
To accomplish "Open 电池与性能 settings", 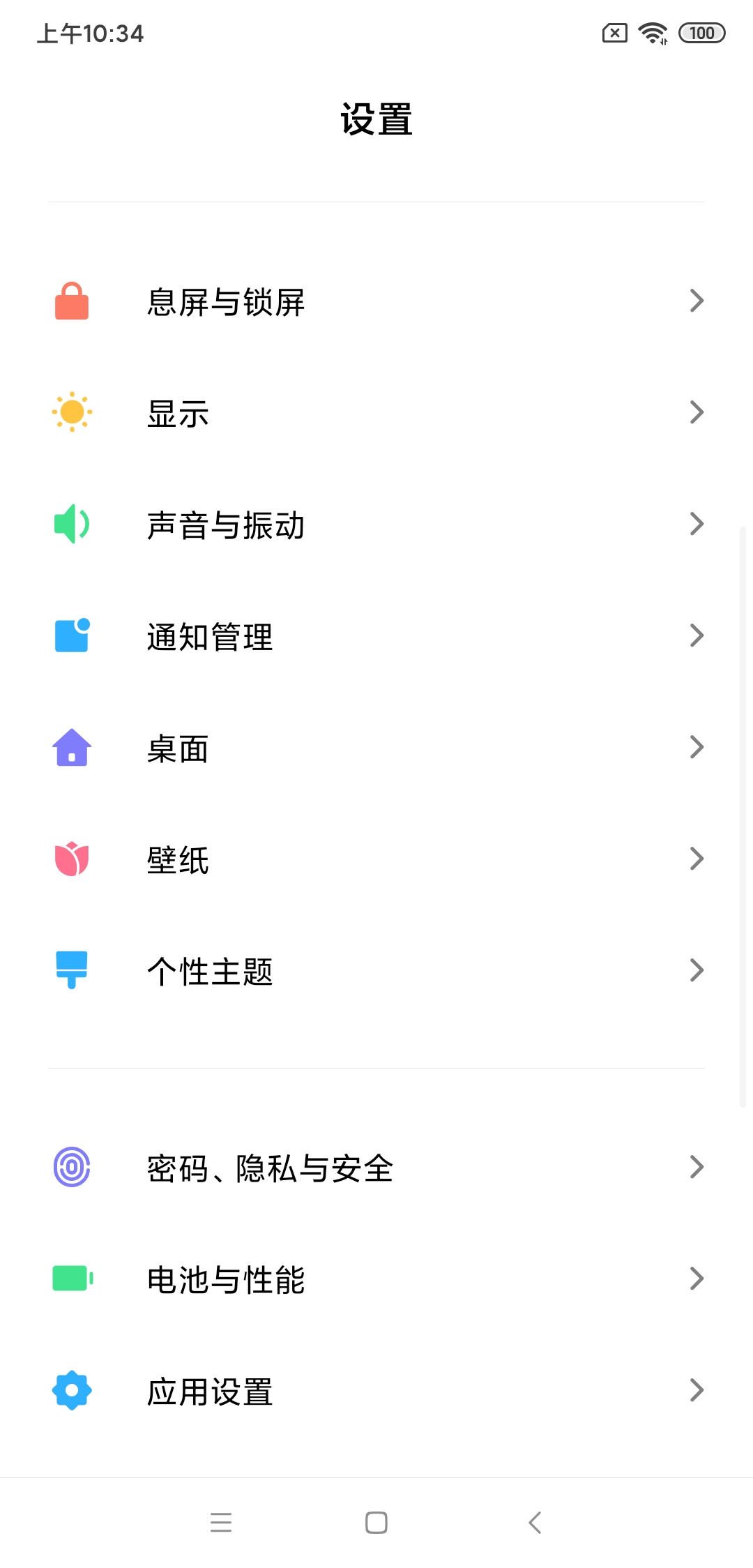I will [376, 1279].
